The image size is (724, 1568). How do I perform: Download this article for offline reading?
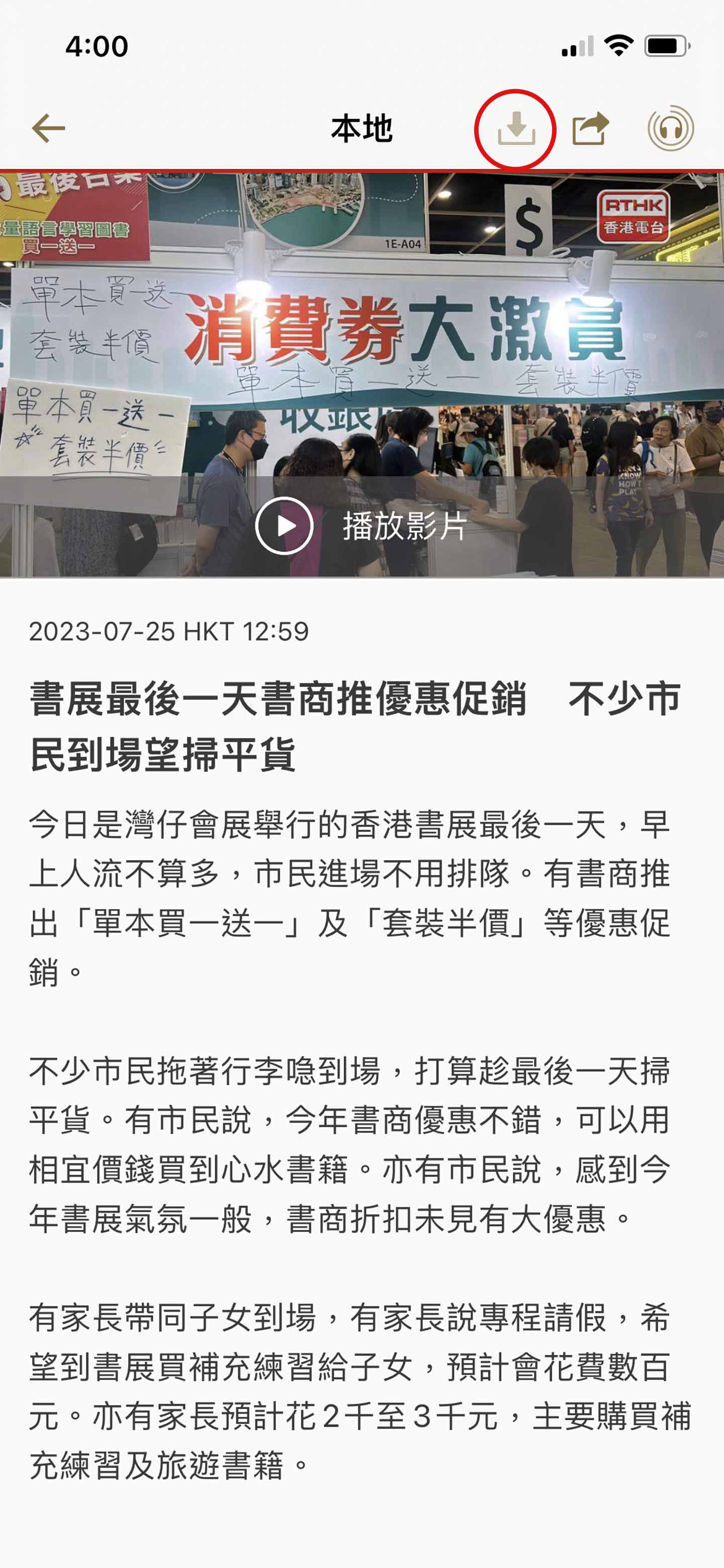516,129
